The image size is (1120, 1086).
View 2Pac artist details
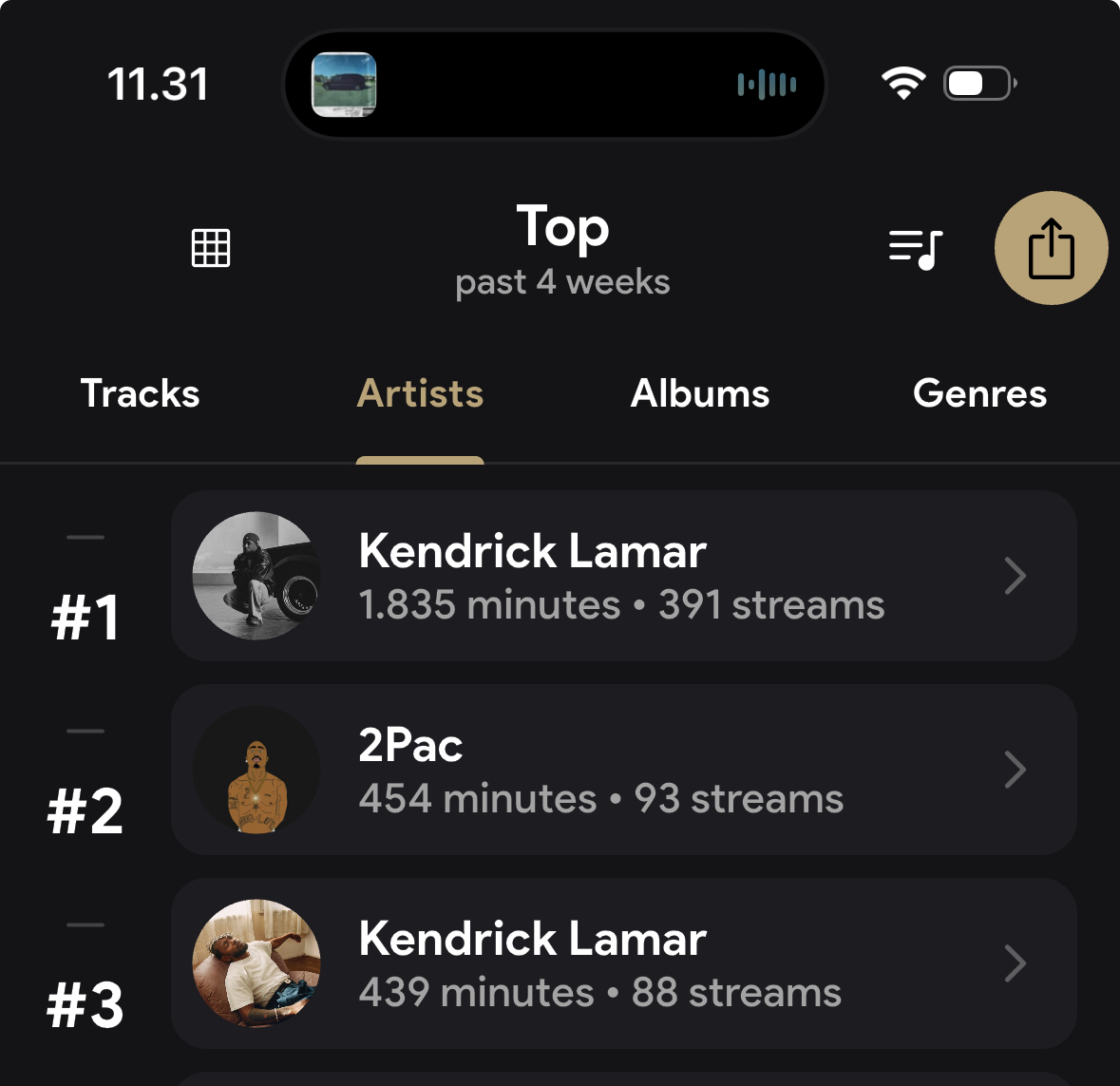point(623,770)
